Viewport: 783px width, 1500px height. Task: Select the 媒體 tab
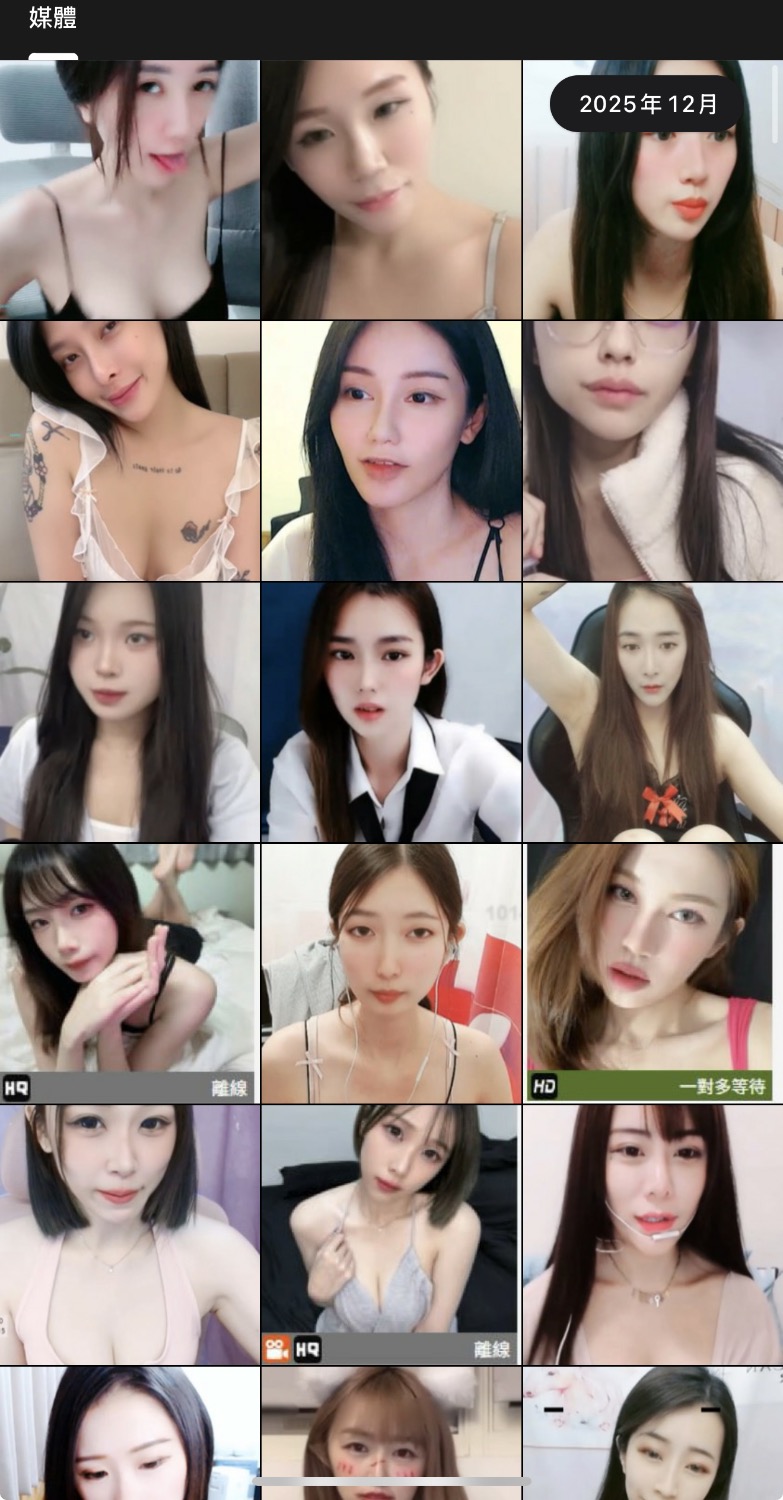52,18
